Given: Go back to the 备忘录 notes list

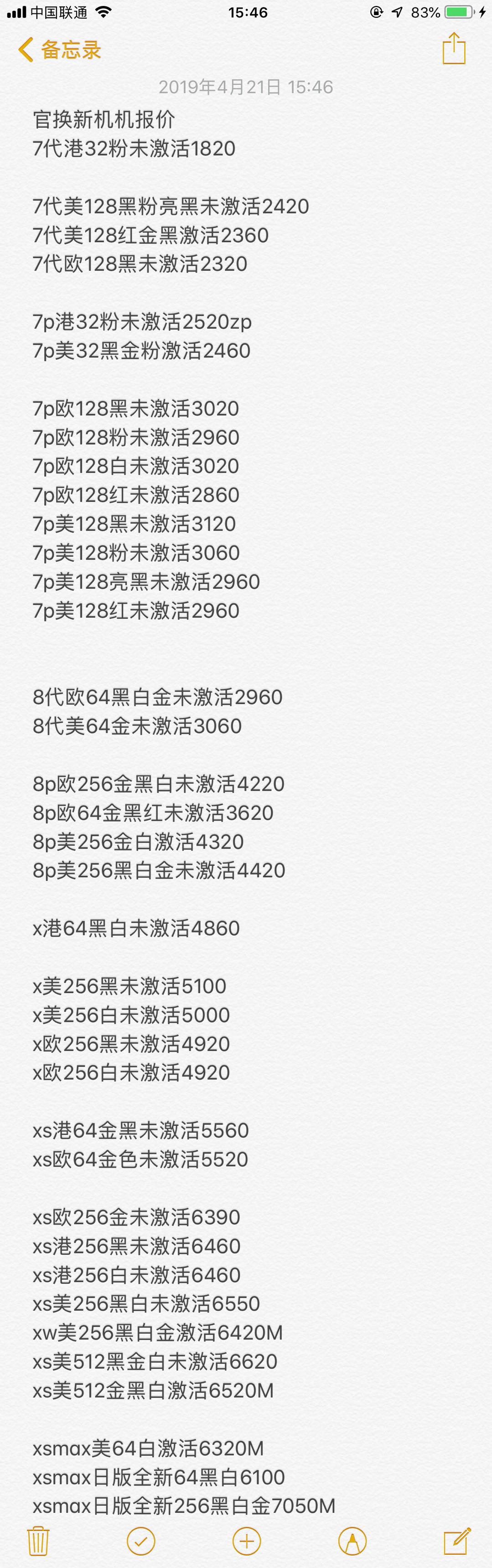Looking at the screenshot, I should click(59, 50).
